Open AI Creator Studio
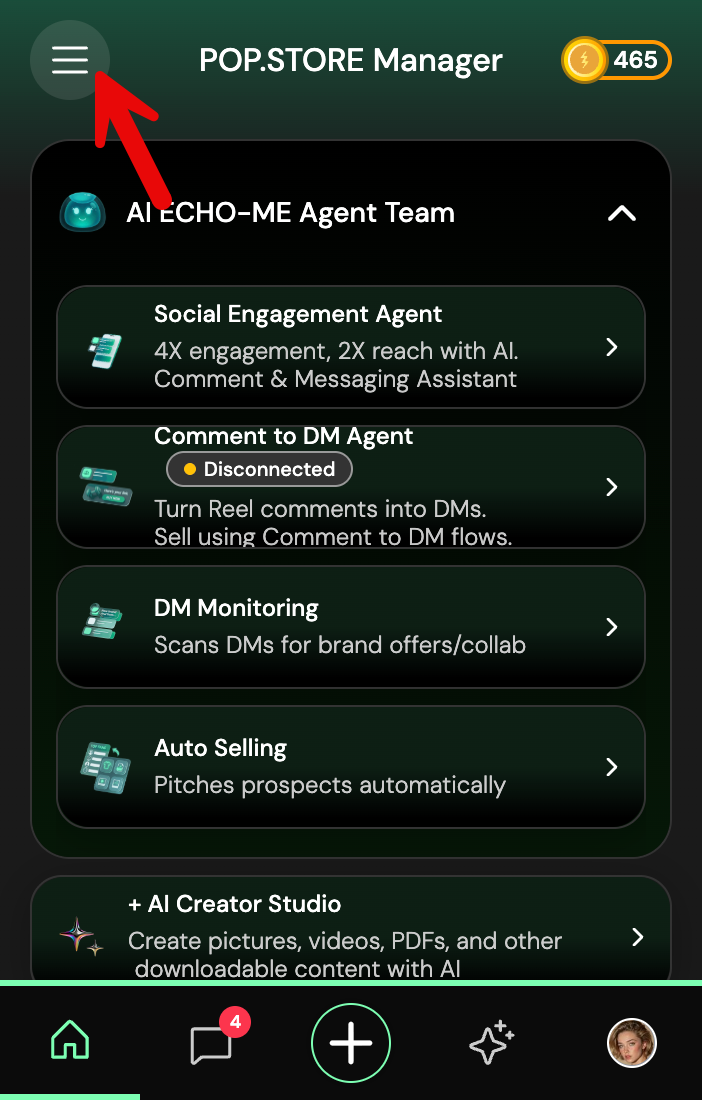Viewport: 702px width, 1100px height. point(350,936)
